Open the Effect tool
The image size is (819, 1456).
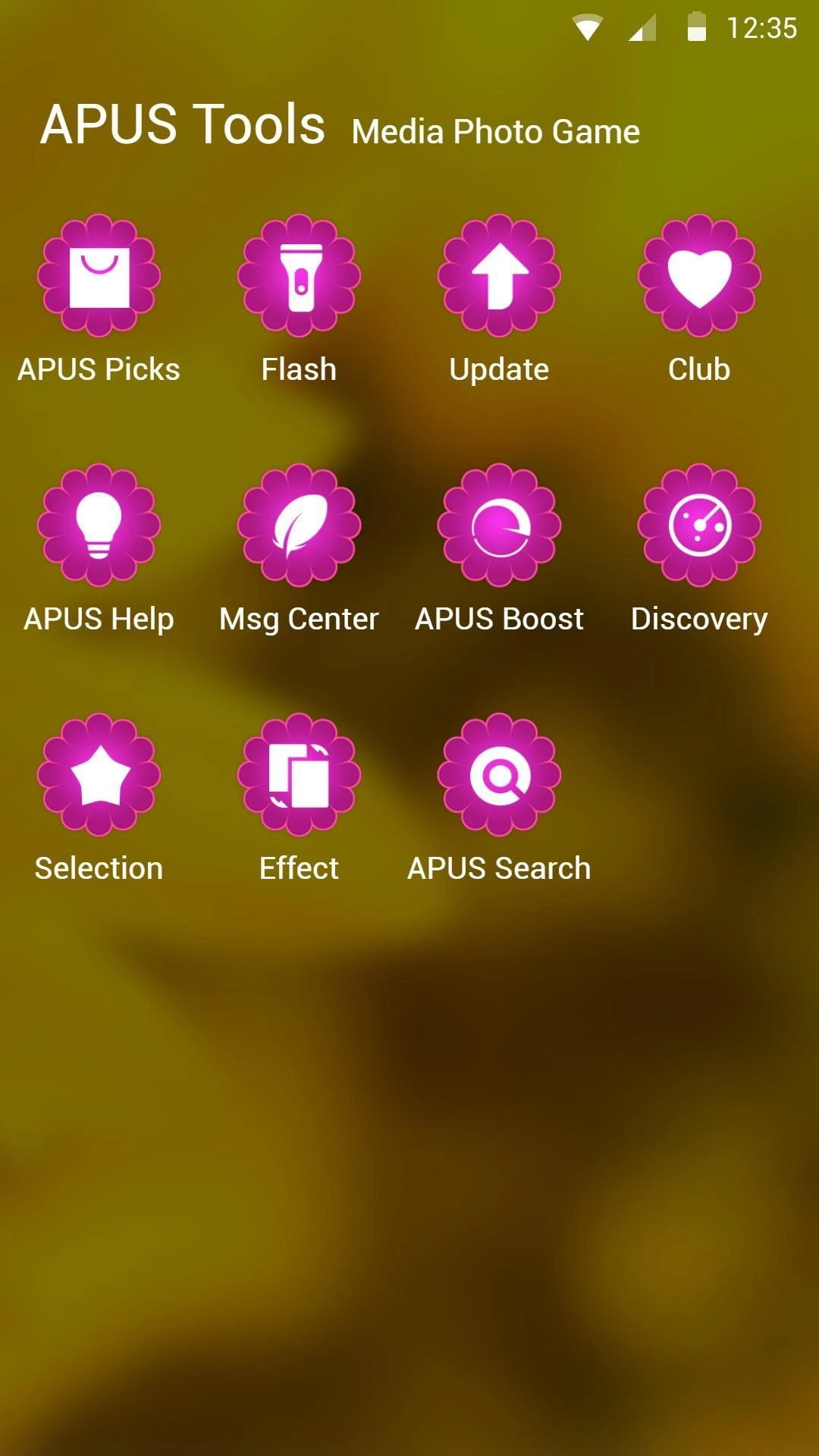pyautogui.click(x=299, y=775)
